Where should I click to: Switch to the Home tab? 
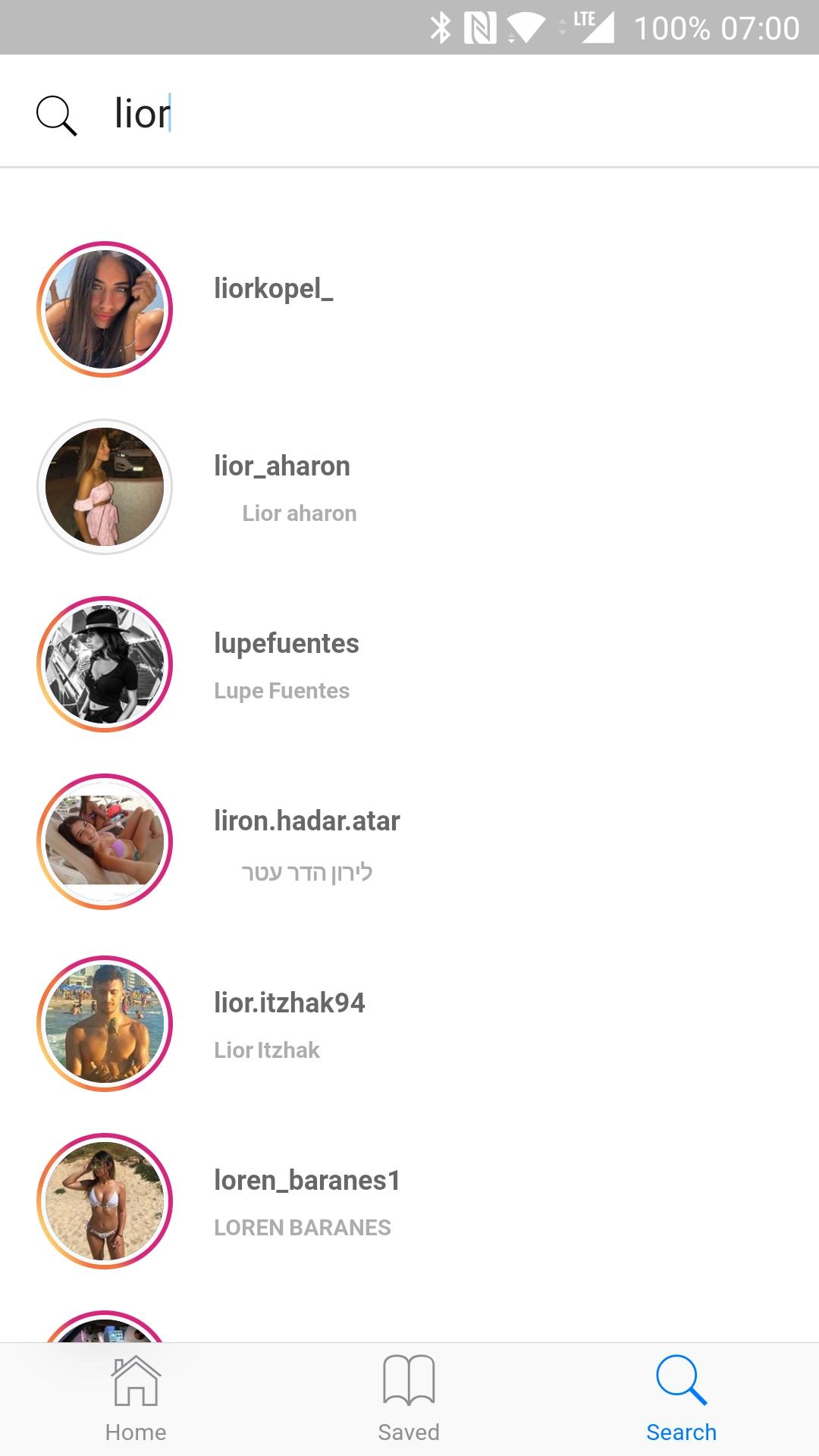point(136,1400)
